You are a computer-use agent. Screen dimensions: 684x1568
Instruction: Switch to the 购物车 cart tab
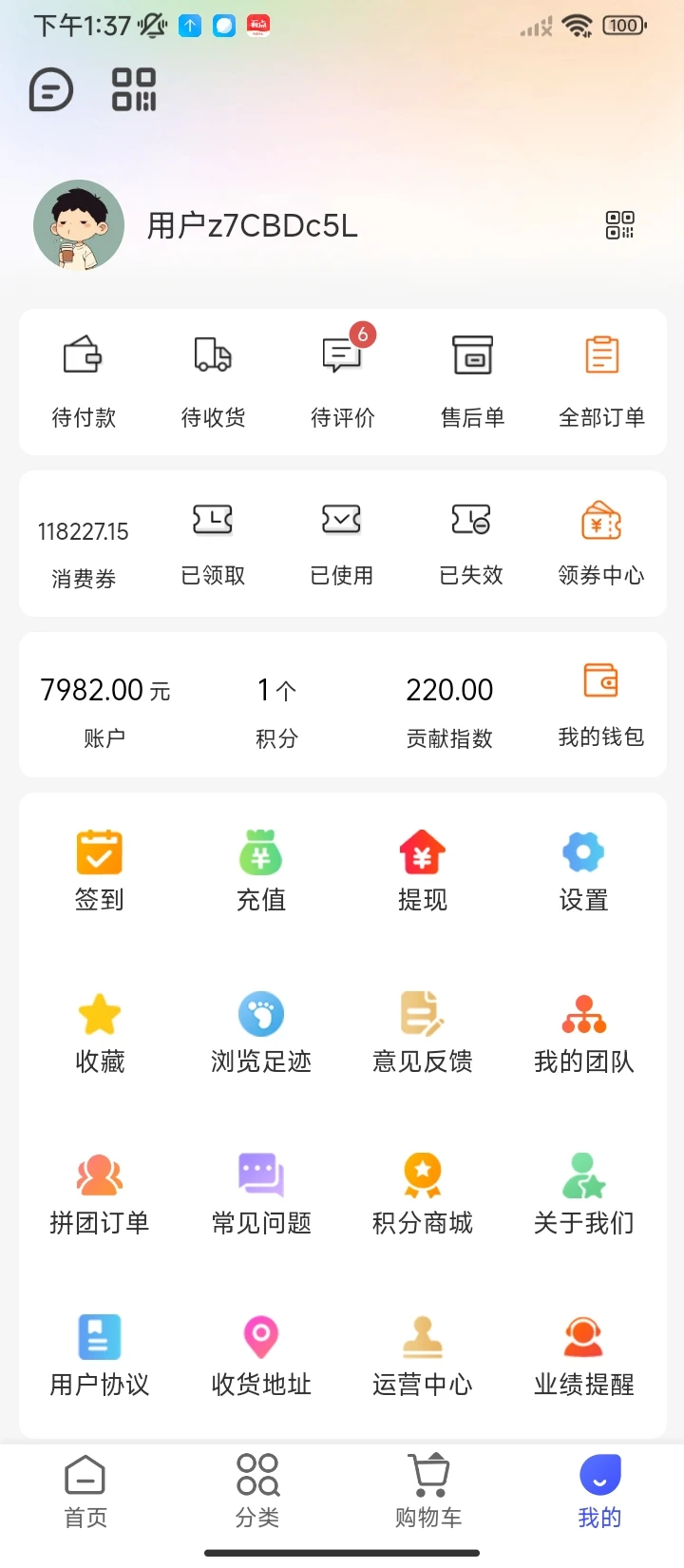pos(427,1492)
